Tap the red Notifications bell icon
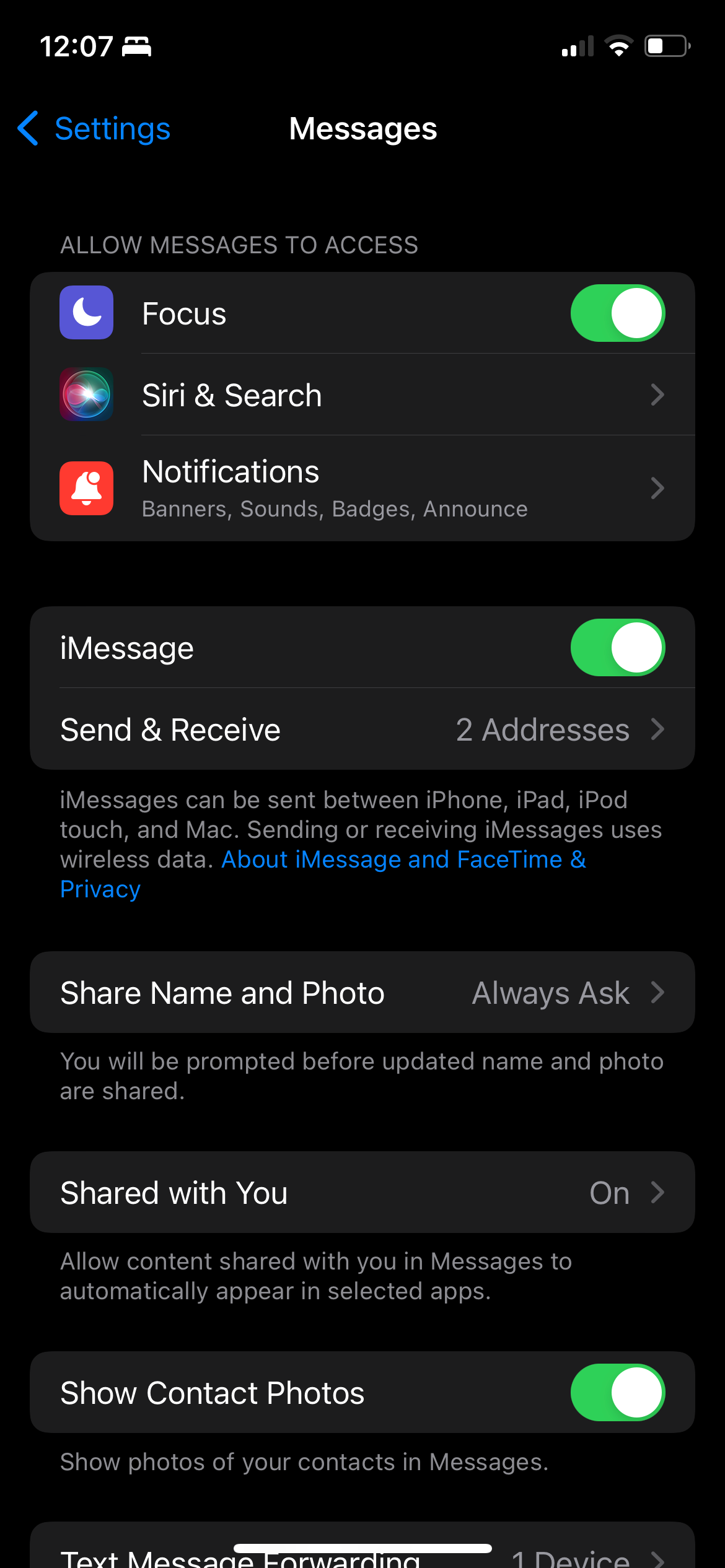 click(86, 488)
